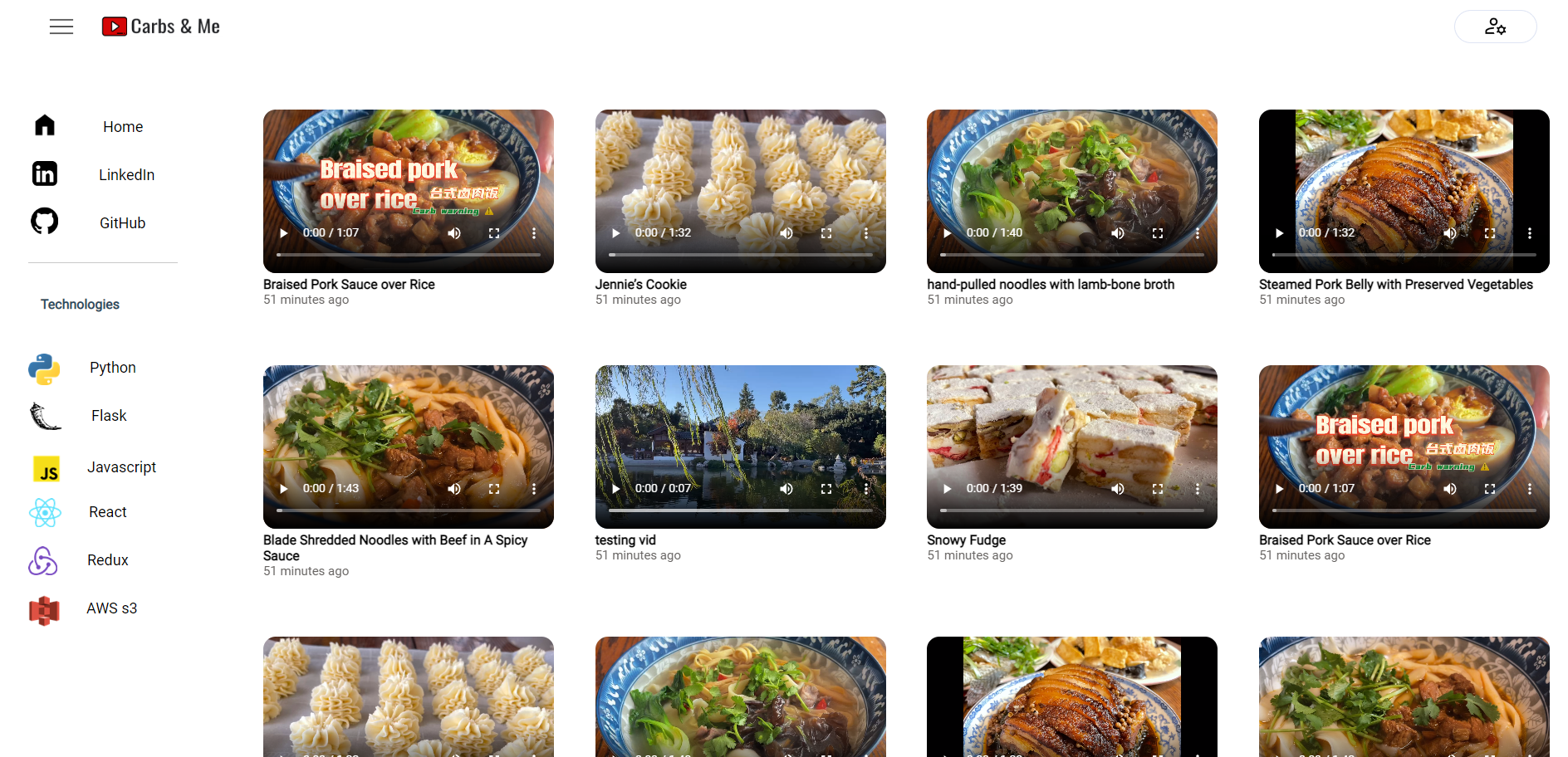Open the AWS s3 technology item
1568x757 pixels.
coord(111,608)
